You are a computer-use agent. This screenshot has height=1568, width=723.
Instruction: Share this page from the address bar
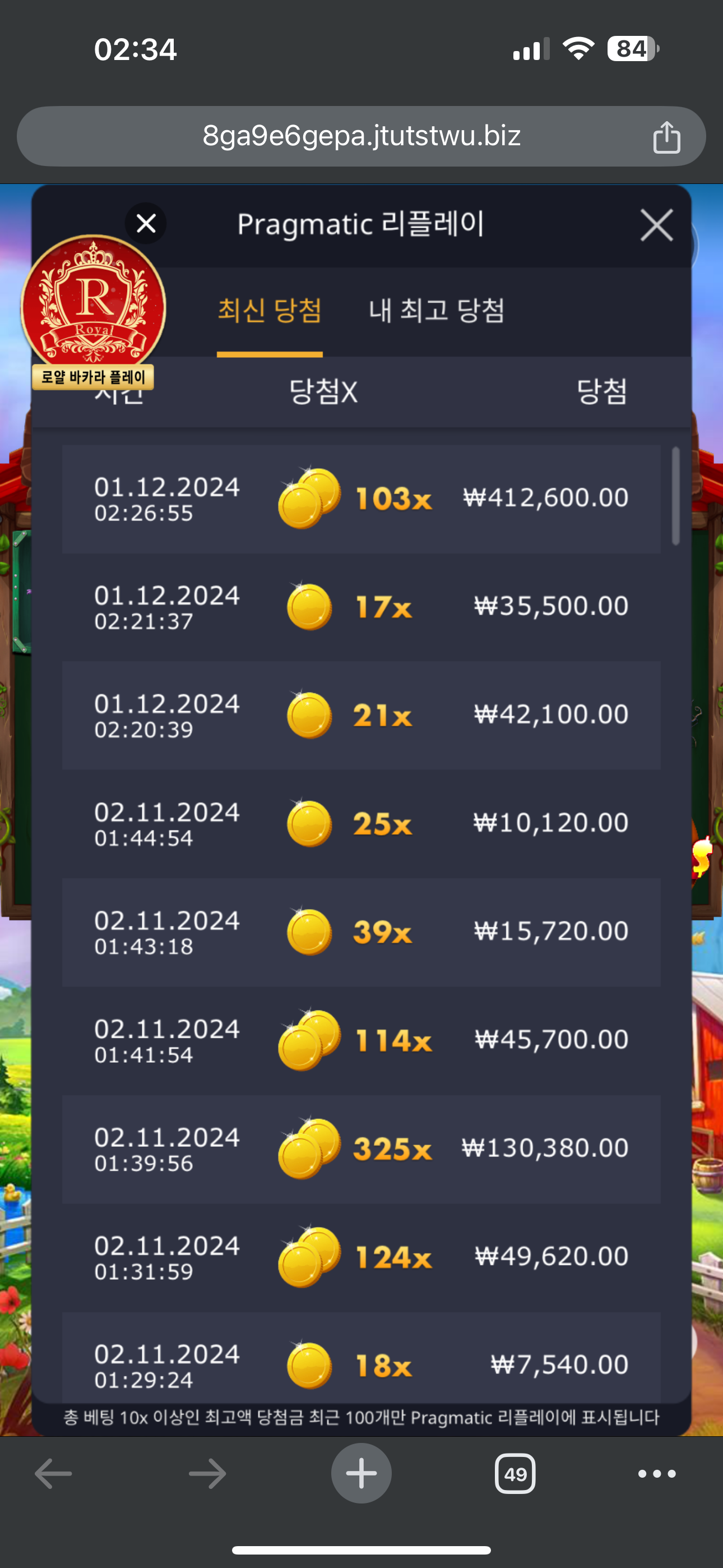coord(666,137)
